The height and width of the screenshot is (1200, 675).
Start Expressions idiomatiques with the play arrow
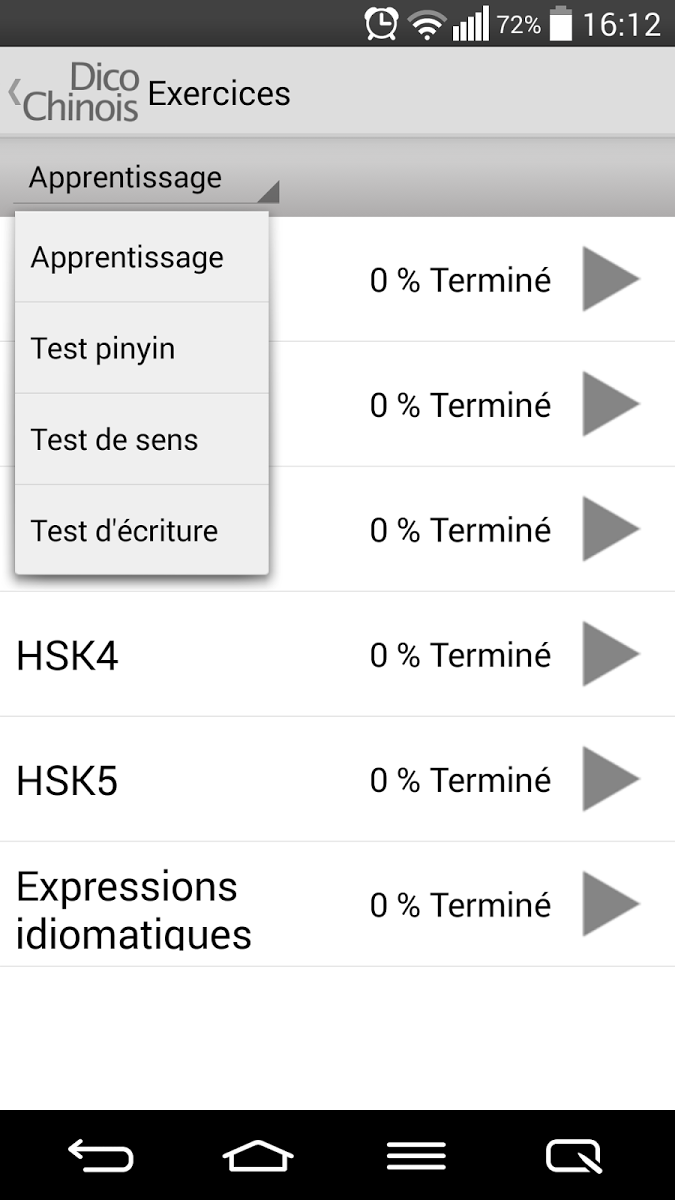(x=611, y=904)
